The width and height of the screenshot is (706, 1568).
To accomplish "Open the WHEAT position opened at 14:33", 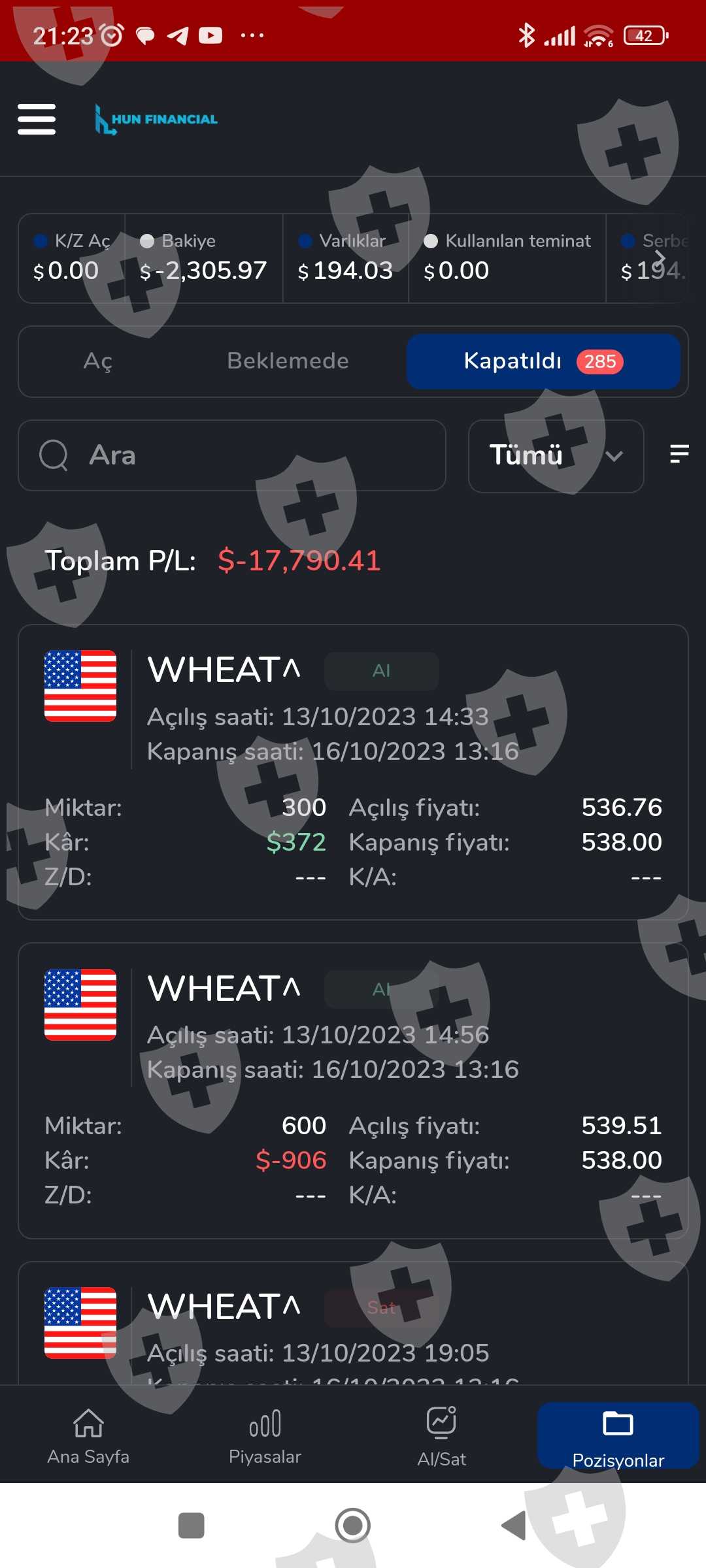I will click(x=353, y=771).
